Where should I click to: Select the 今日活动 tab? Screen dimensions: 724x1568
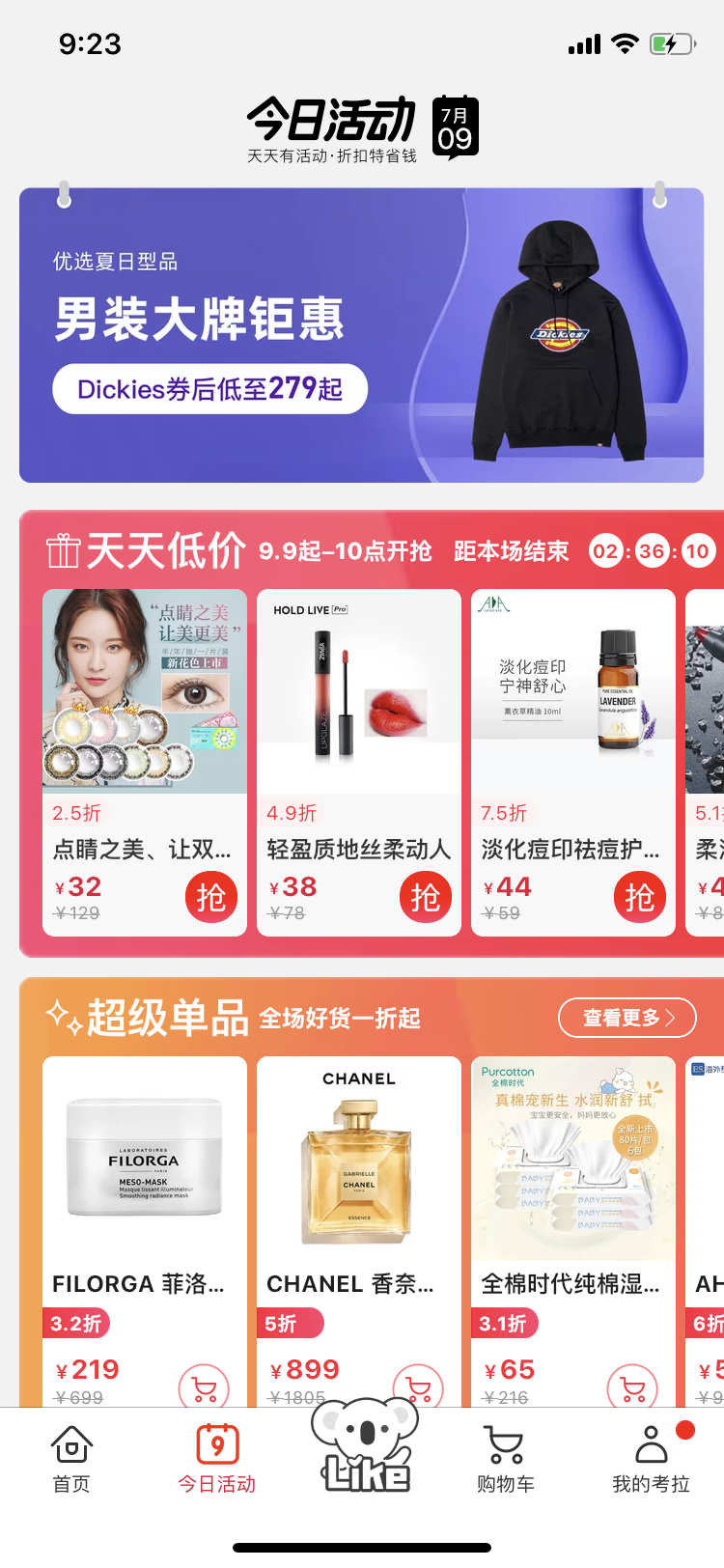coord(216,1458)
